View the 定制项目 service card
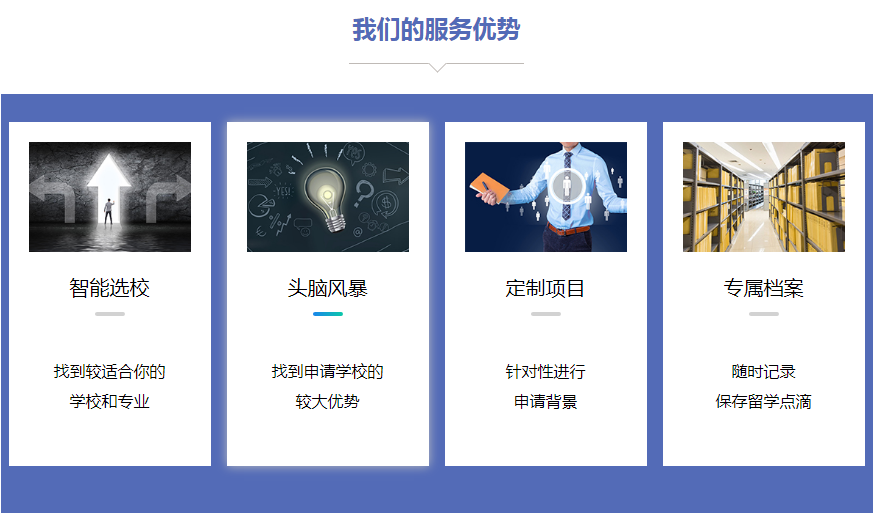Image resolution: width=874 pixels, height=513 pixels. tap(546, 289)
